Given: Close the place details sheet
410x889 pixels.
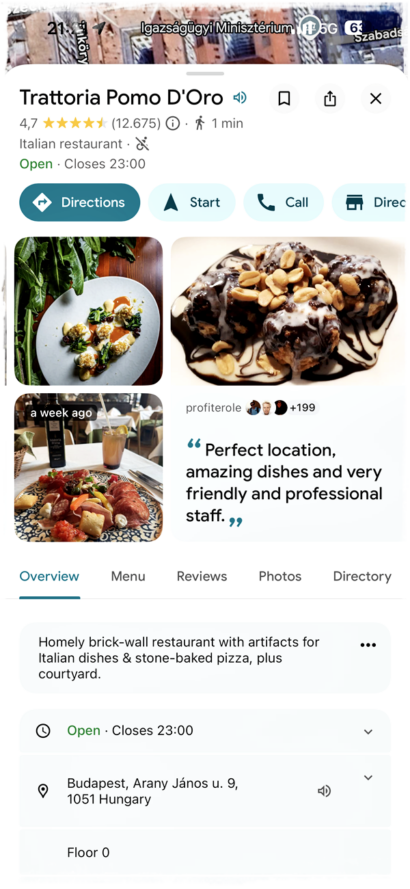Looking at the screenshot, I should click(375, 99).
